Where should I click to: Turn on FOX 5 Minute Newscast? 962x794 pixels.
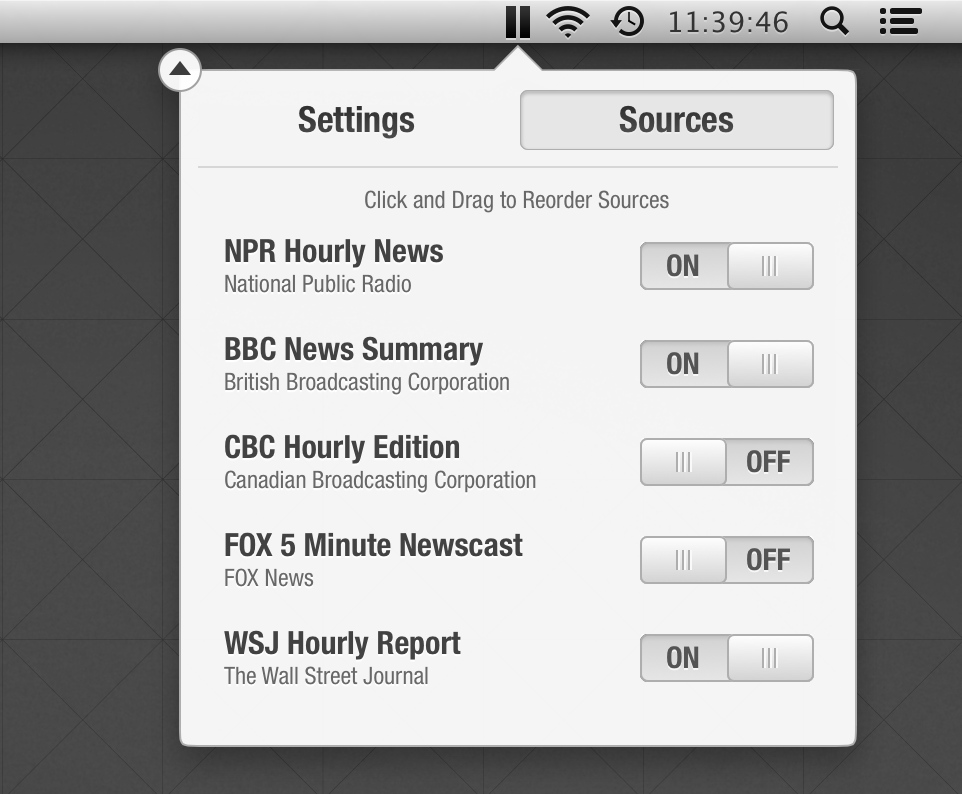[726, 560]
